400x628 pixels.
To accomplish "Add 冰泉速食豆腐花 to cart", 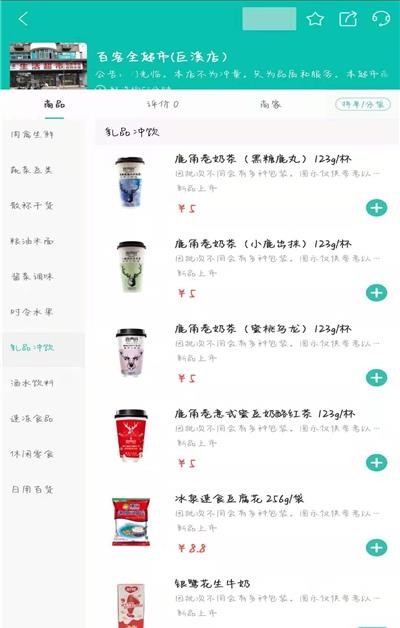I will (x=376, y=547).
